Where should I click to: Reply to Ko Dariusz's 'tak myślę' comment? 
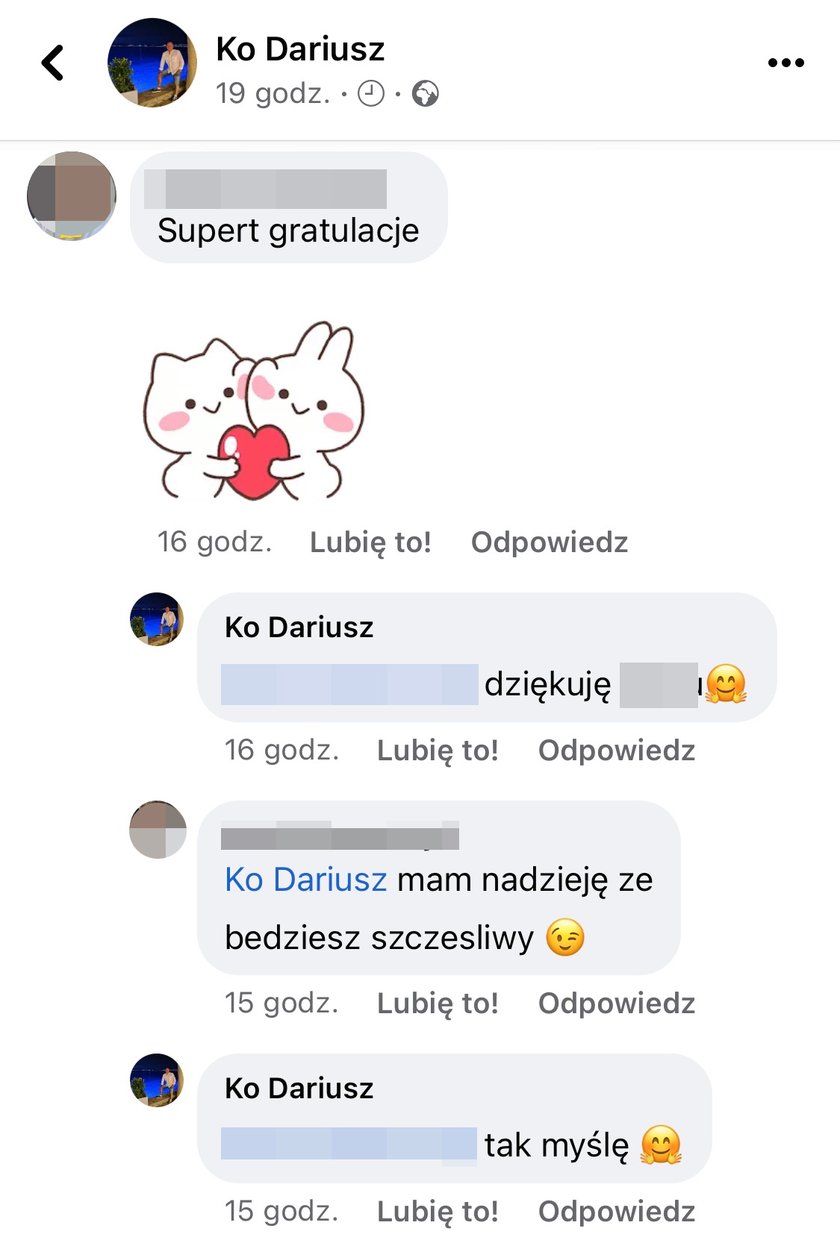point(616,1211)
